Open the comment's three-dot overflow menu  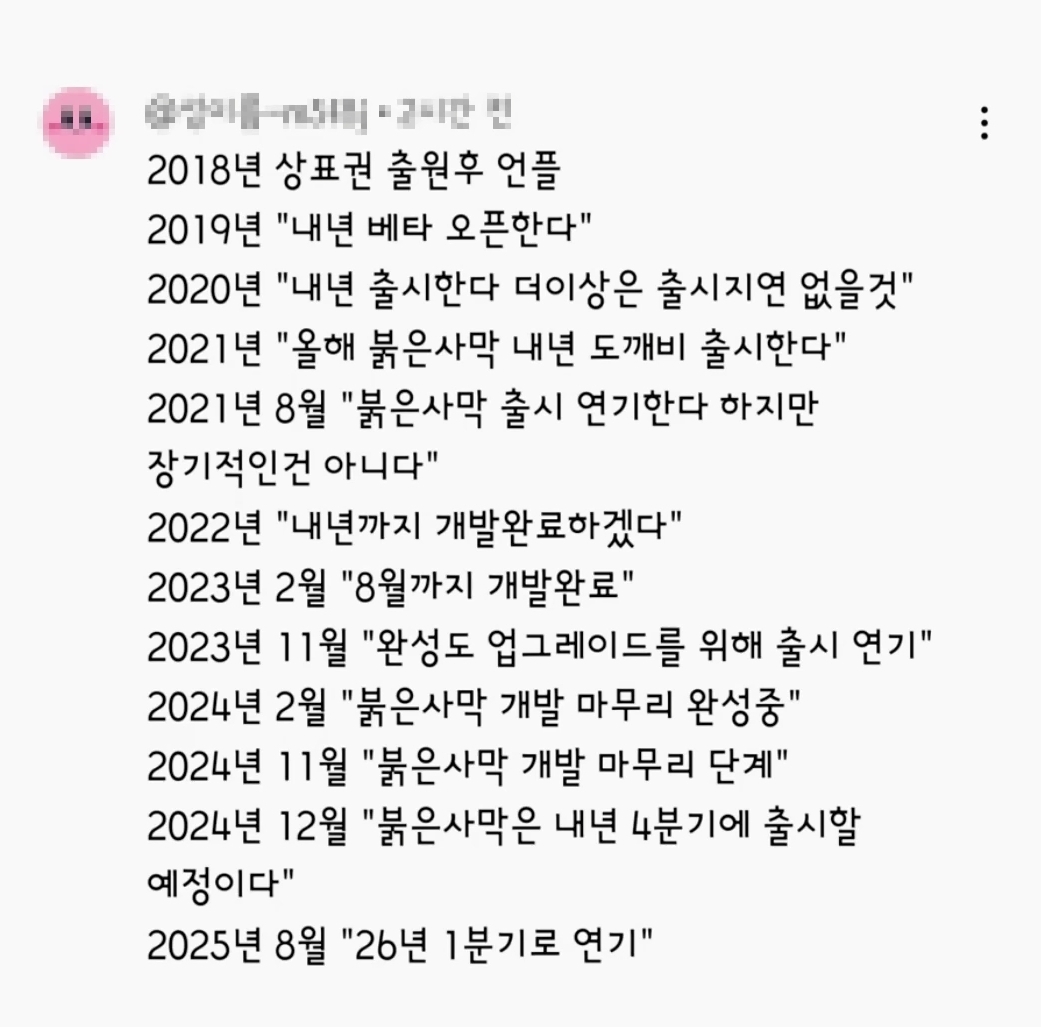(985, 122)
